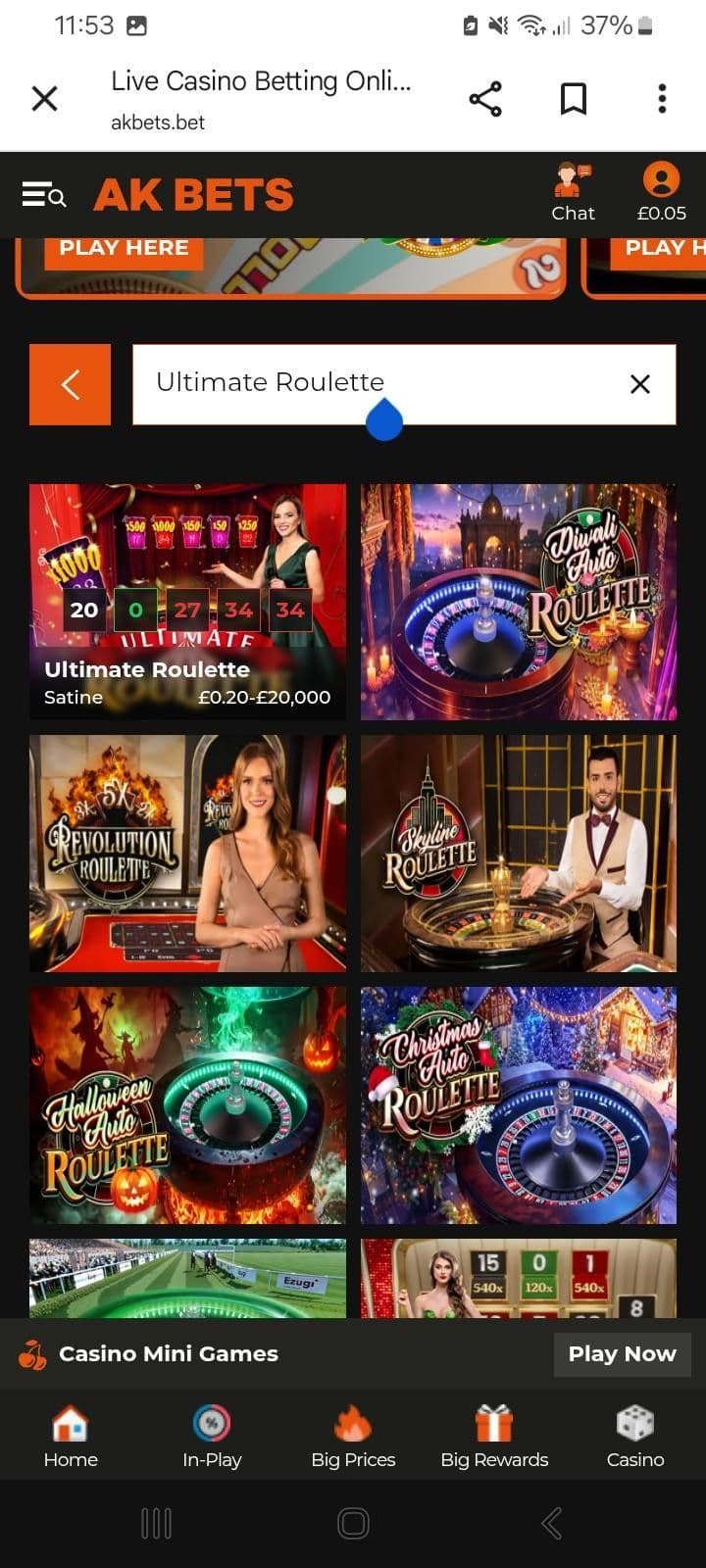Tap Play Now for Casino Mini Games
Viewport: 706px width, 1568px height.
pos(622,1353)
